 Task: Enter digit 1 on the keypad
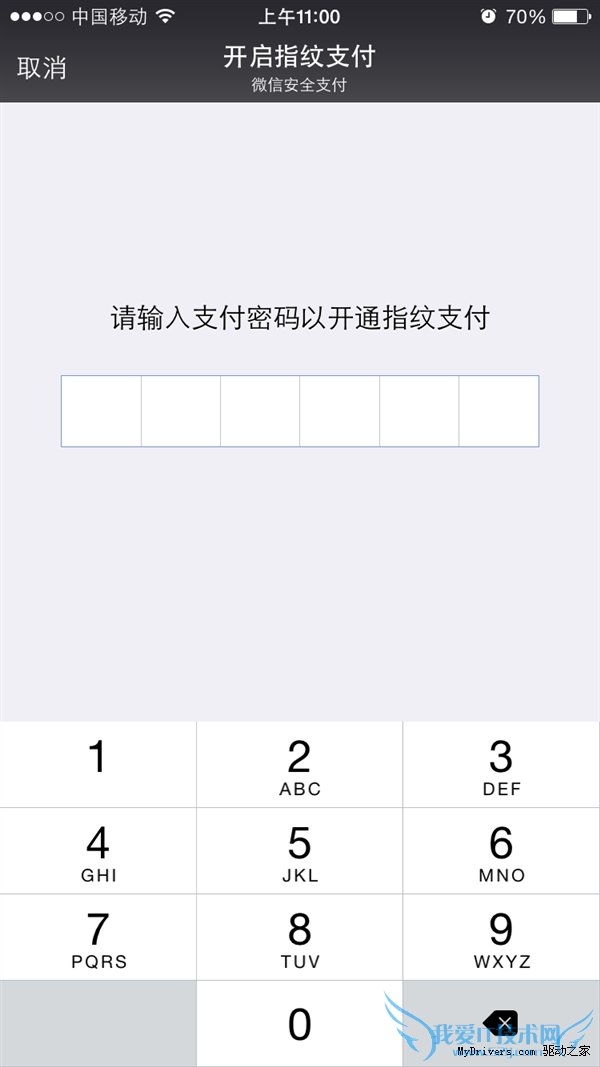(x=98, y=764)
